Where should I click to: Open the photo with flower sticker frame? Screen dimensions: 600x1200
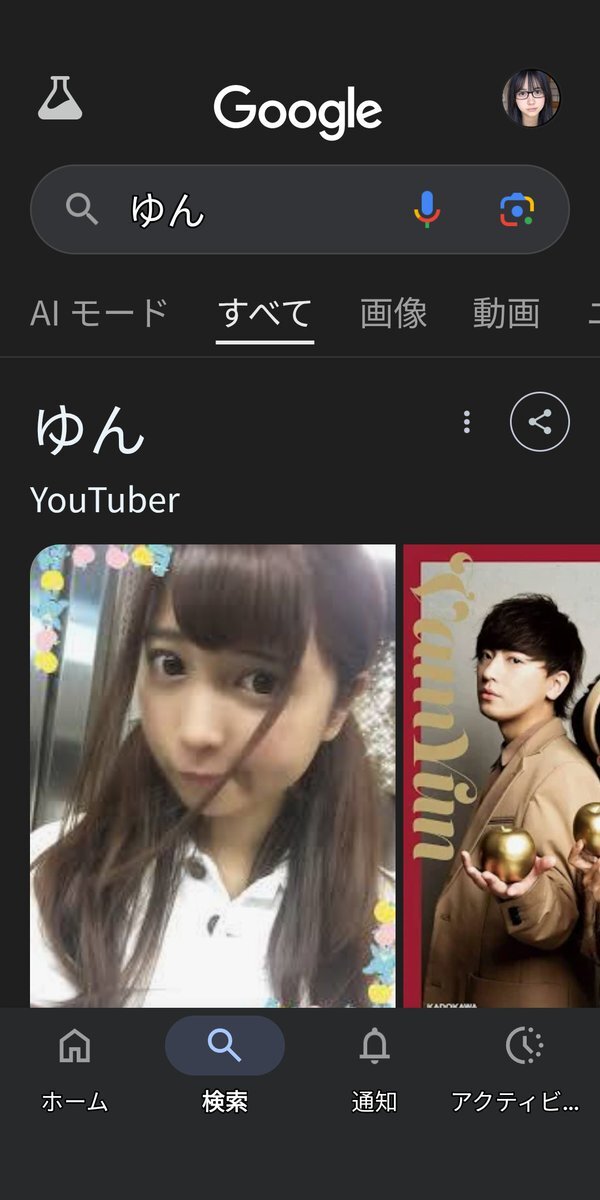(213, 775)
